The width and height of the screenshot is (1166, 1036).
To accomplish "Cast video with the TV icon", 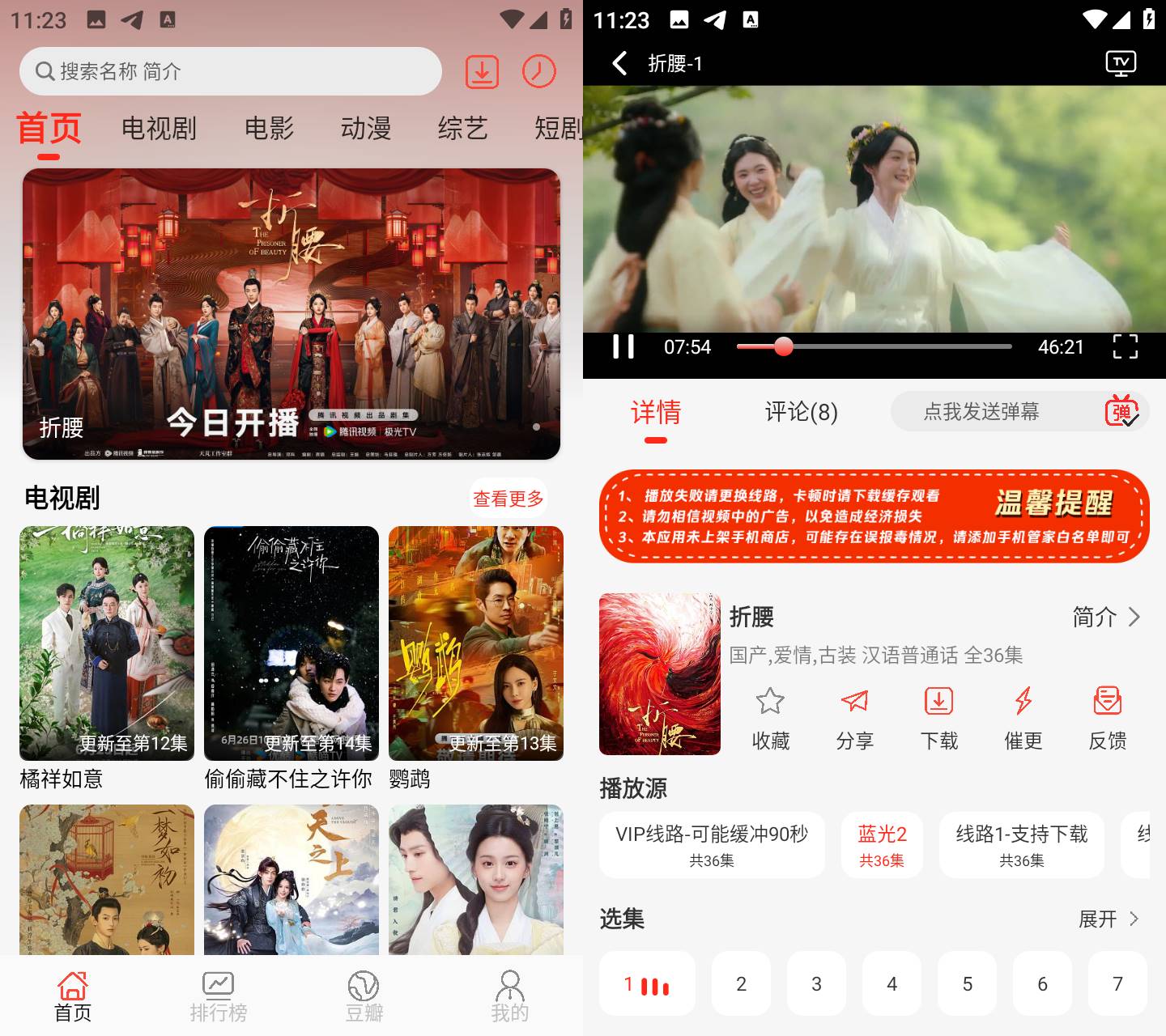I will pos(1121,63).
